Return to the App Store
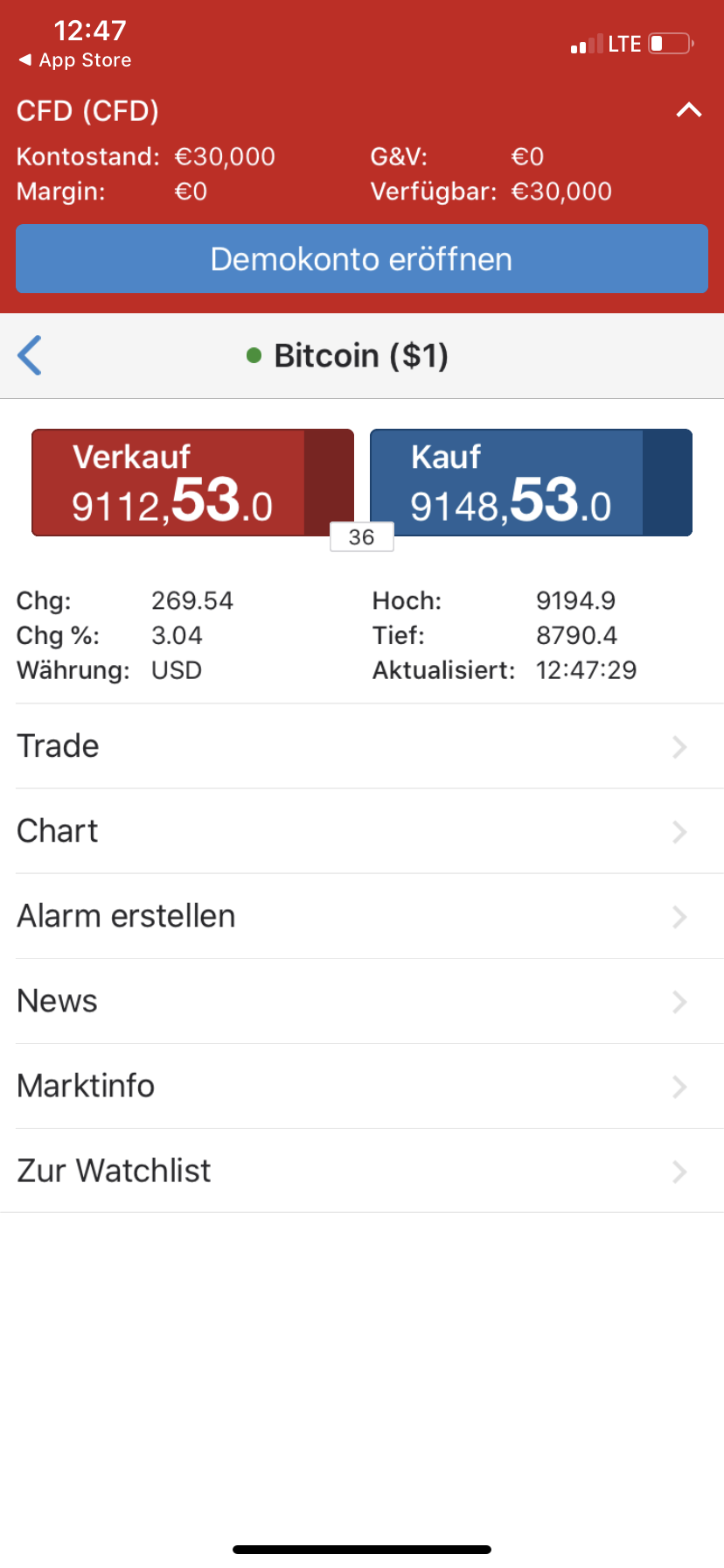Screen dimensions: 724x1568 click(x=75, y=60)
